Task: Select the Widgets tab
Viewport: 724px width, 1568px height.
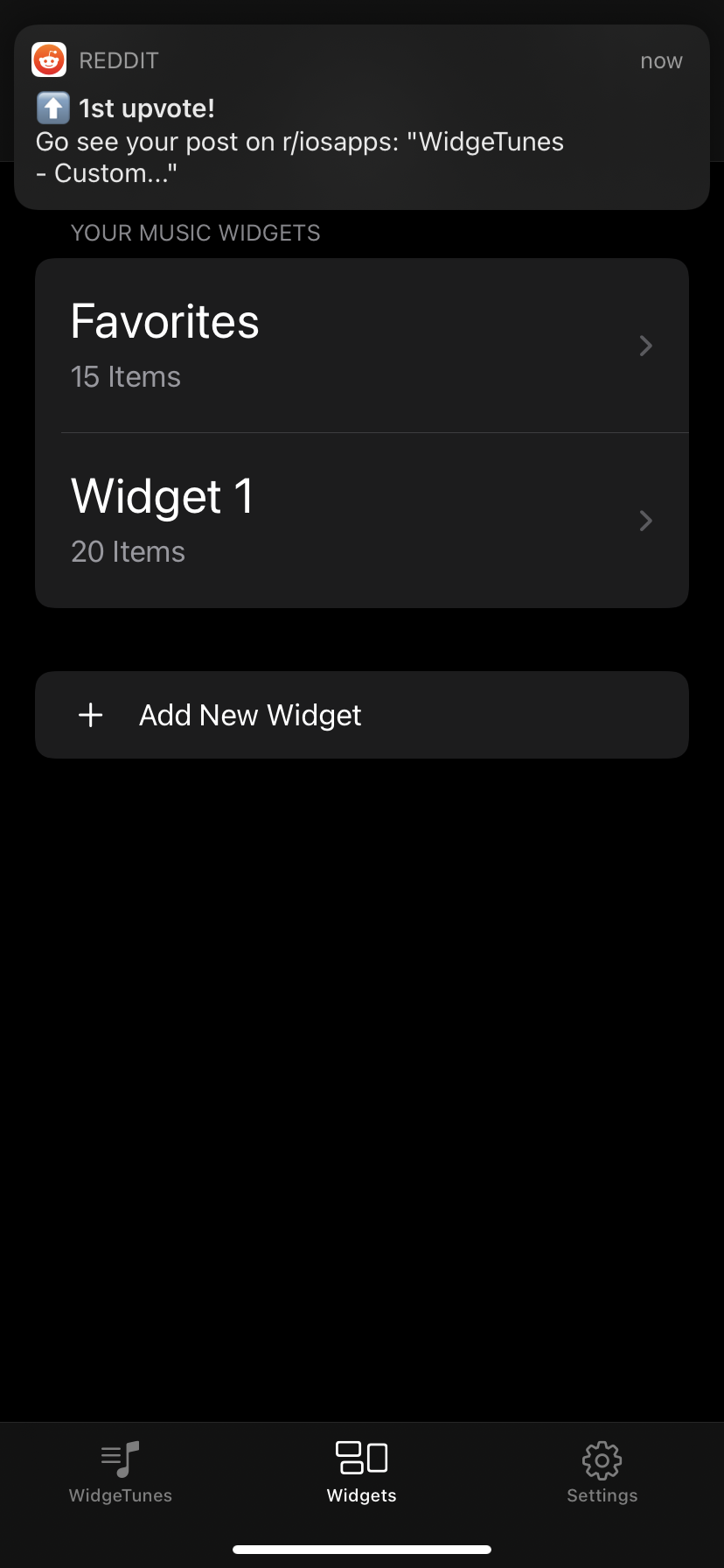Action: 361,1472
